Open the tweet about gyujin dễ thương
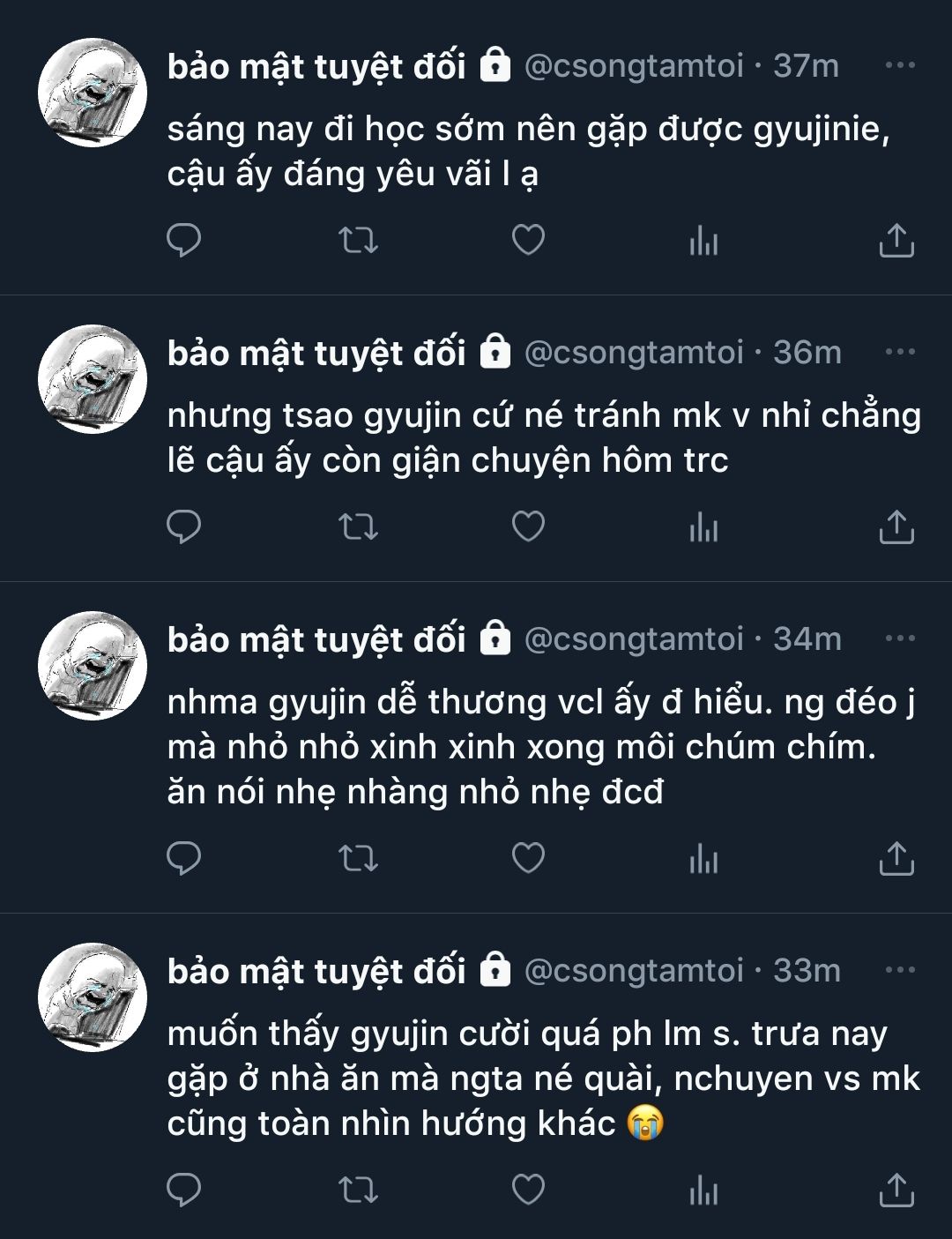The image size is (952, 1239). tap(529, 746)
